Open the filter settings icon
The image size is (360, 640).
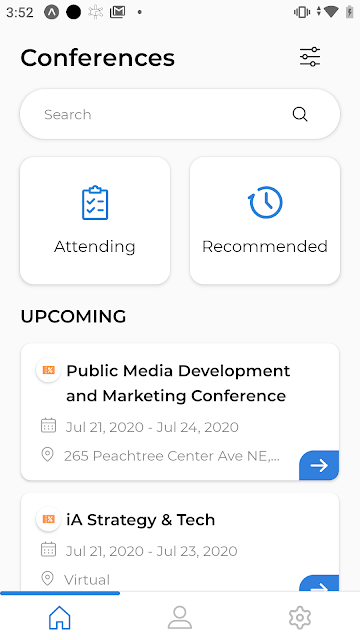click(310, 57)
